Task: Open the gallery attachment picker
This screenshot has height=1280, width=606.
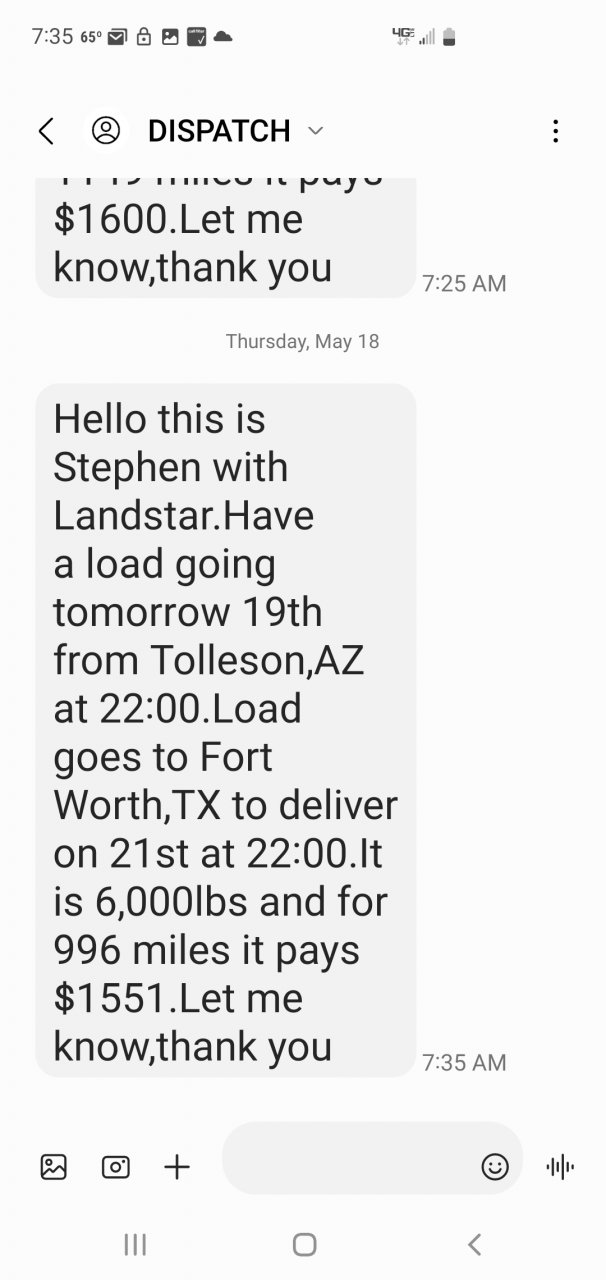Action: pos(53,1166)
